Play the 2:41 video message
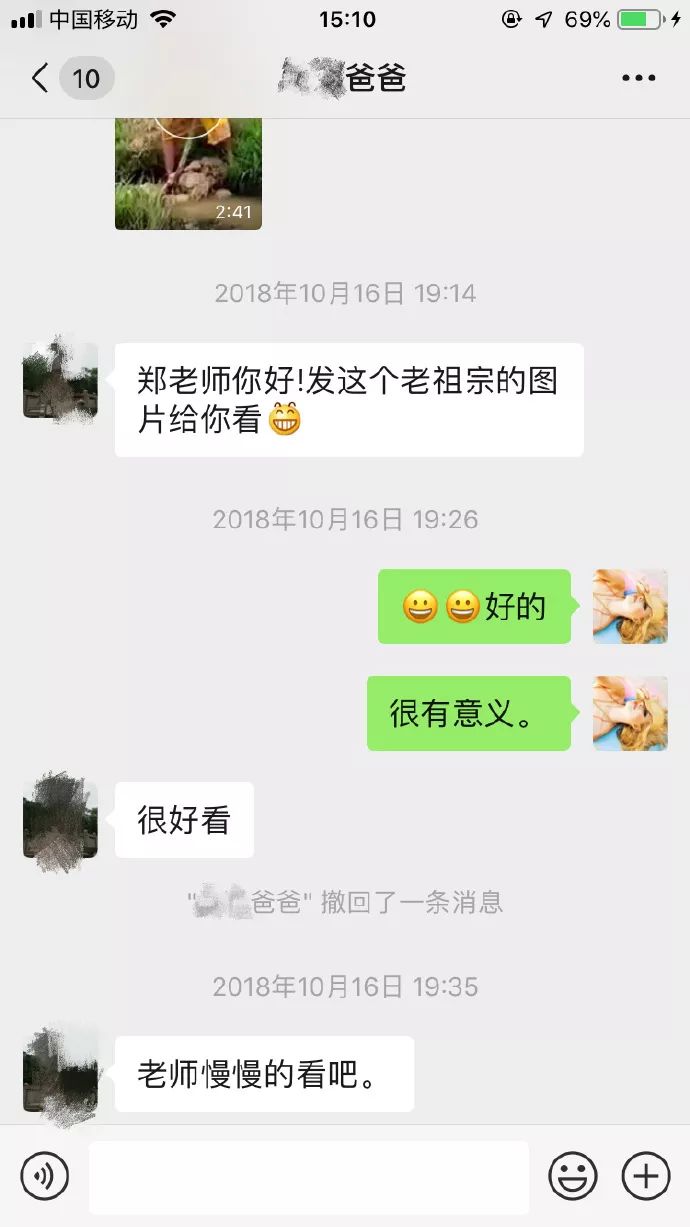Image resolution: width=690 pixels, height=1227 pixels. click(x=188, y=173)
